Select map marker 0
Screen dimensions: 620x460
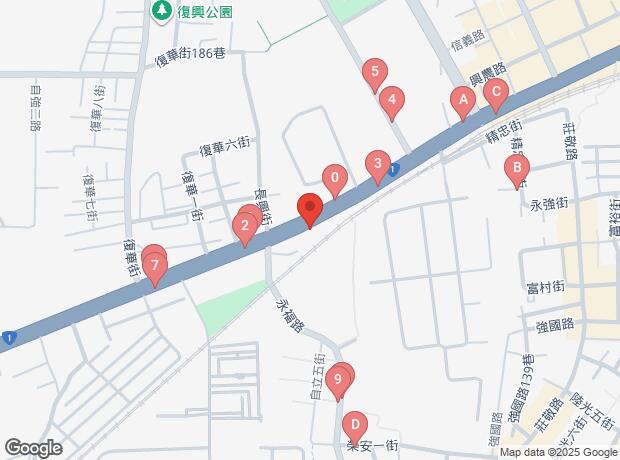(x=335, y=181)
